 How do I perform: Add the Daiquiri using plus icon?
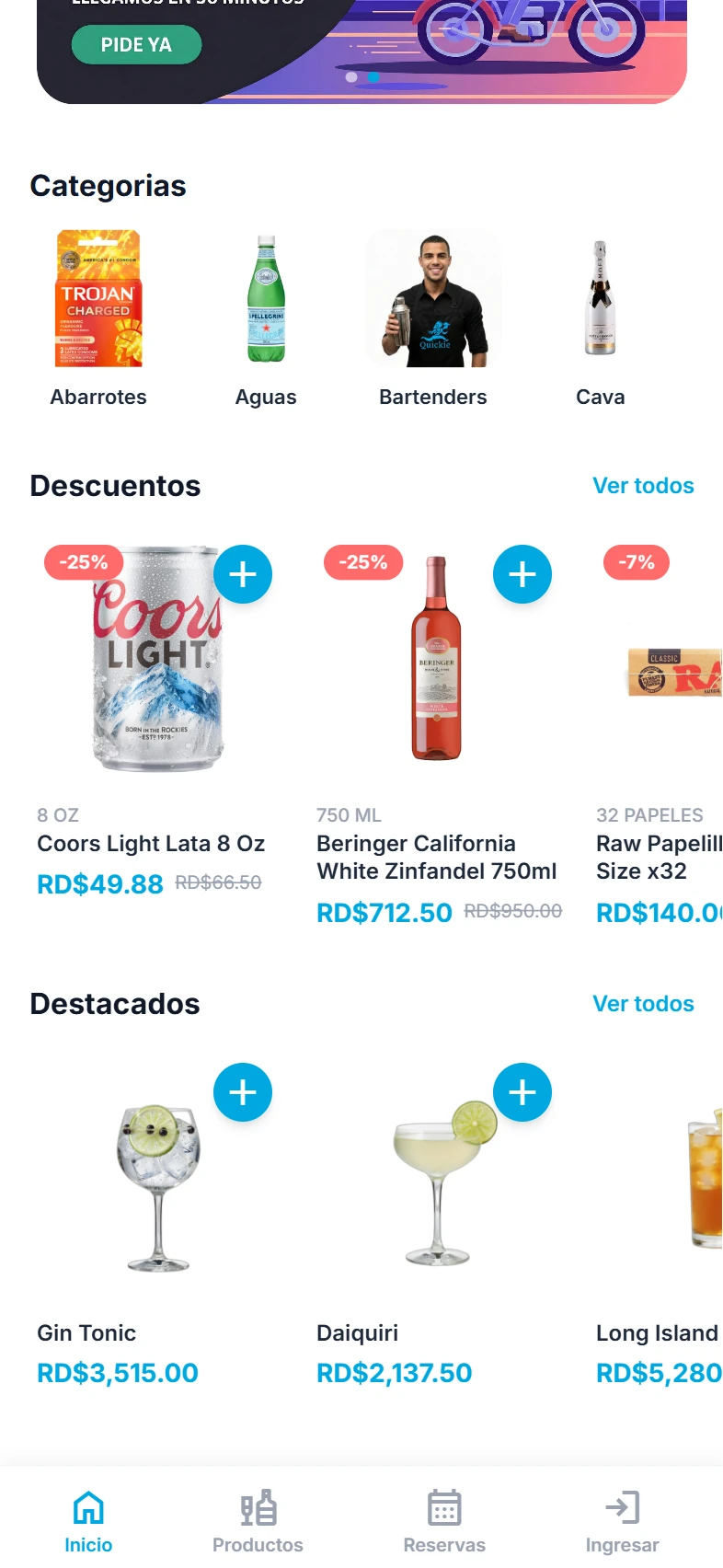522,1092
